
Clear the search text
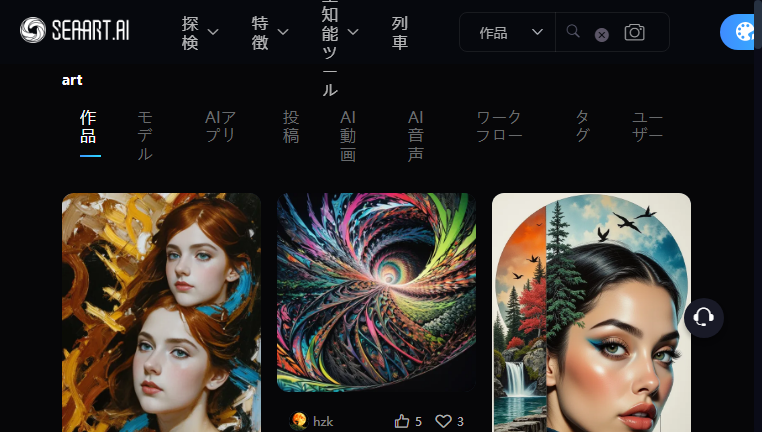(x=601, y=34)
